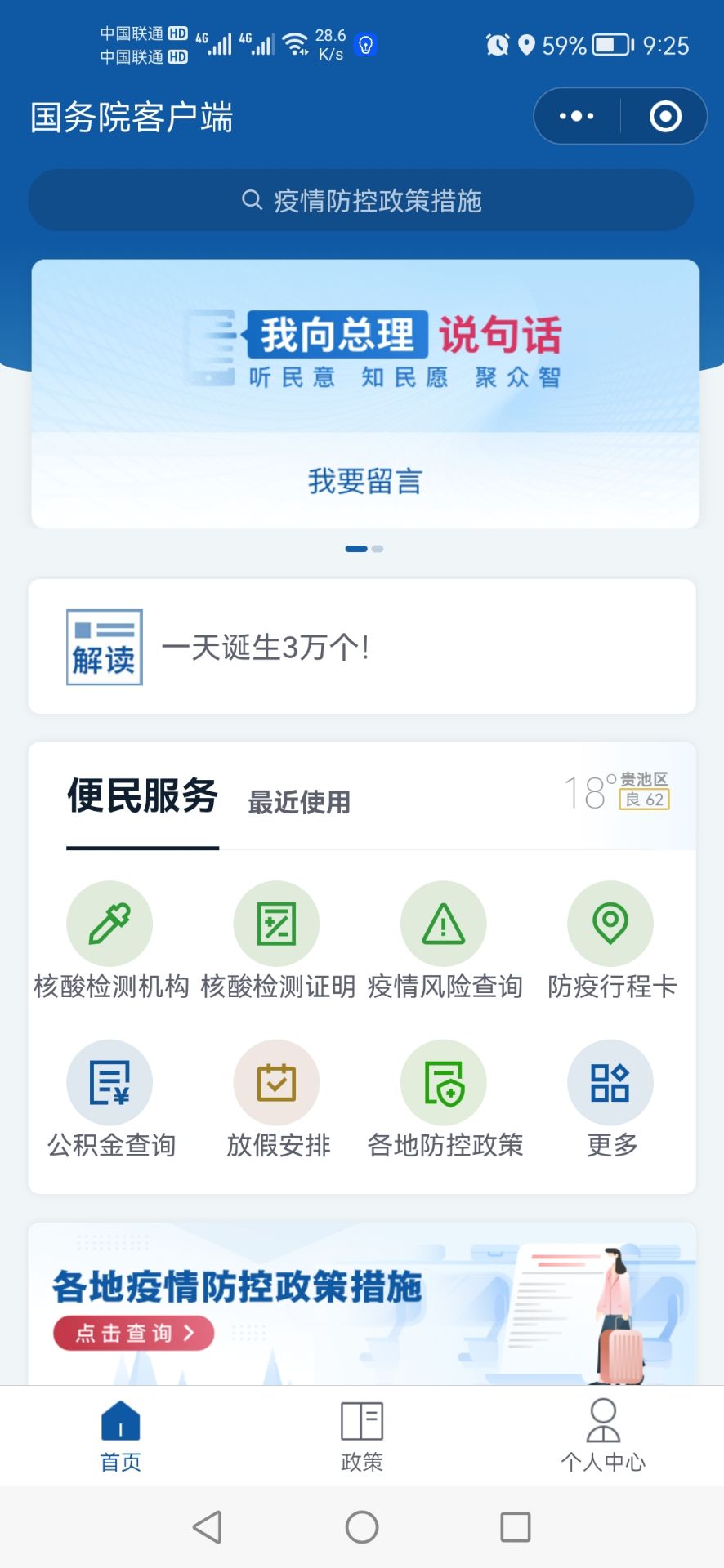This screenshot has height=1568, width=724.
Task: Tap 点击查询 on the policy banner
Action: 134,1333
